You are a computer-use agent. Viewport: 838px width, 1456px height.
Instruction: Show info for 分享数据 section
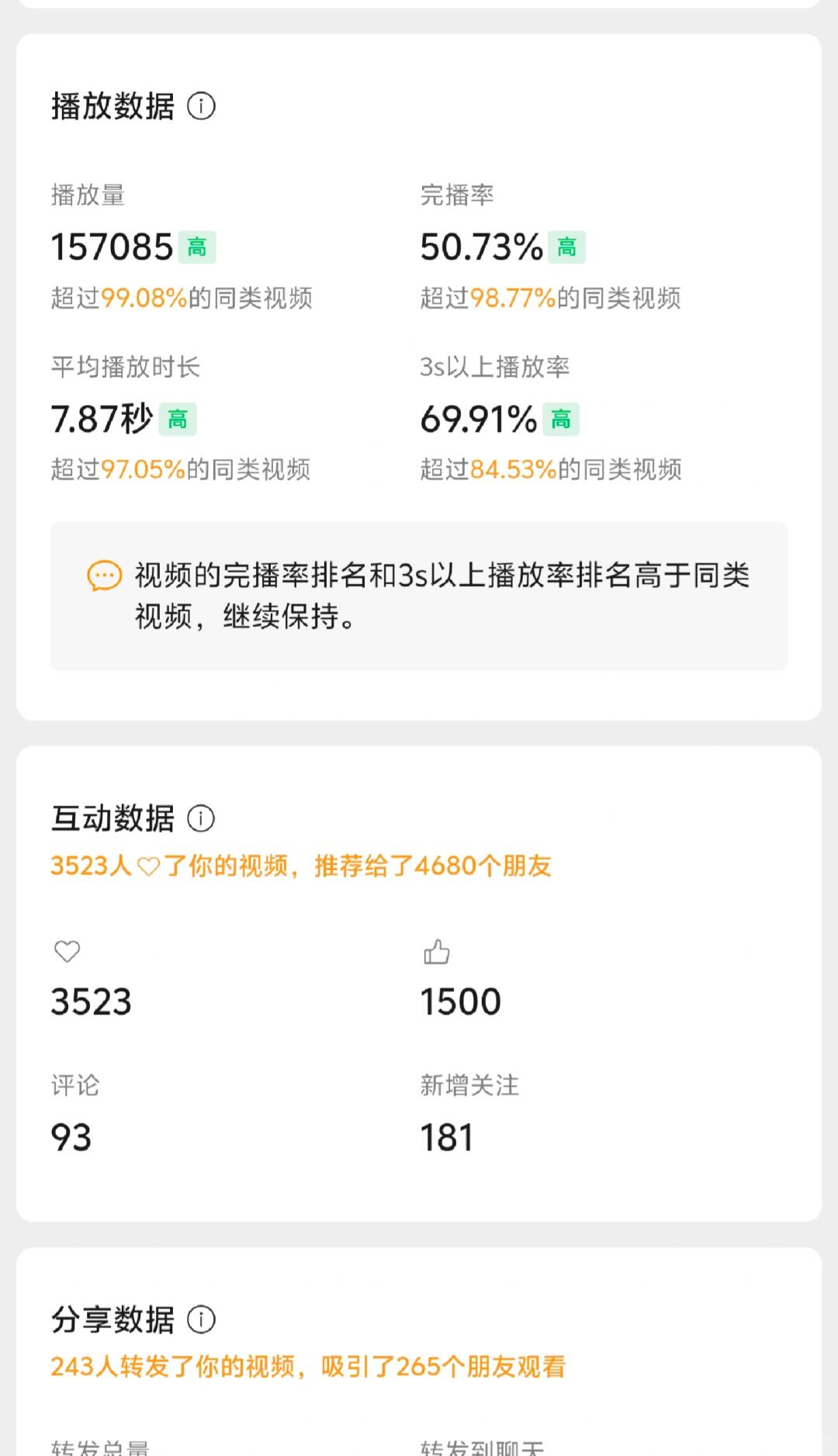coord(201,1319)
